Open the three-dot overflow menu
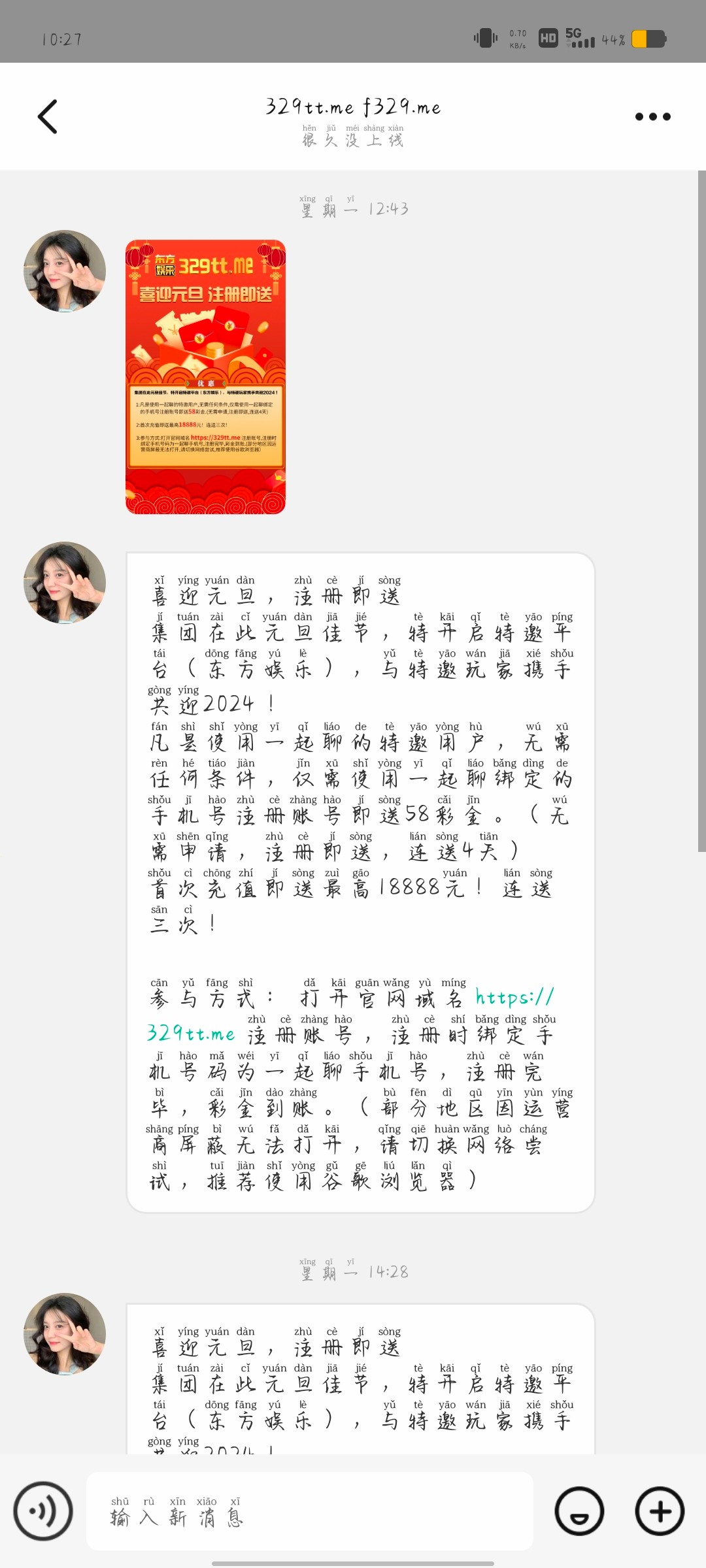706x1568 pixels. point(652,117)
